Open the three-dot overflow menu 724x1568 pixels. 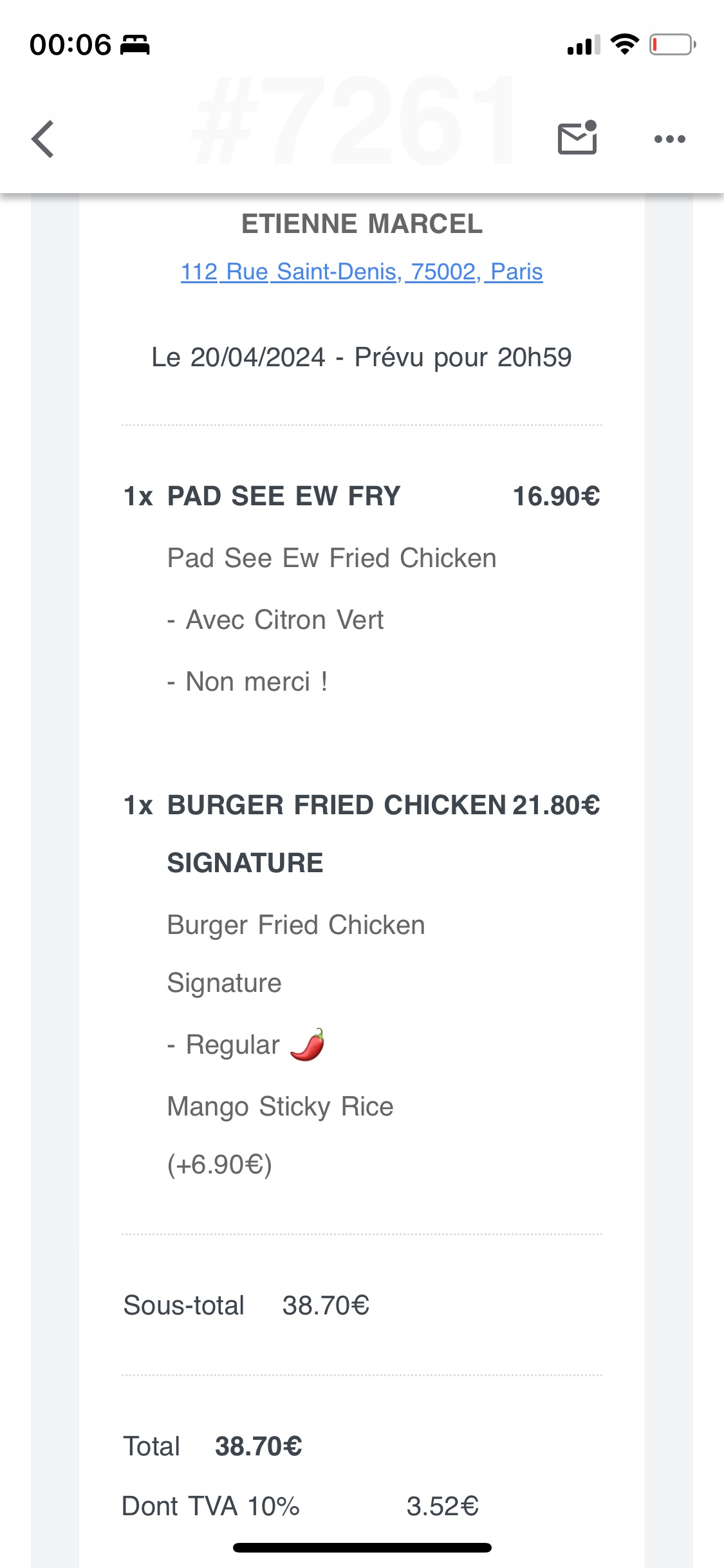coord(669,139)
